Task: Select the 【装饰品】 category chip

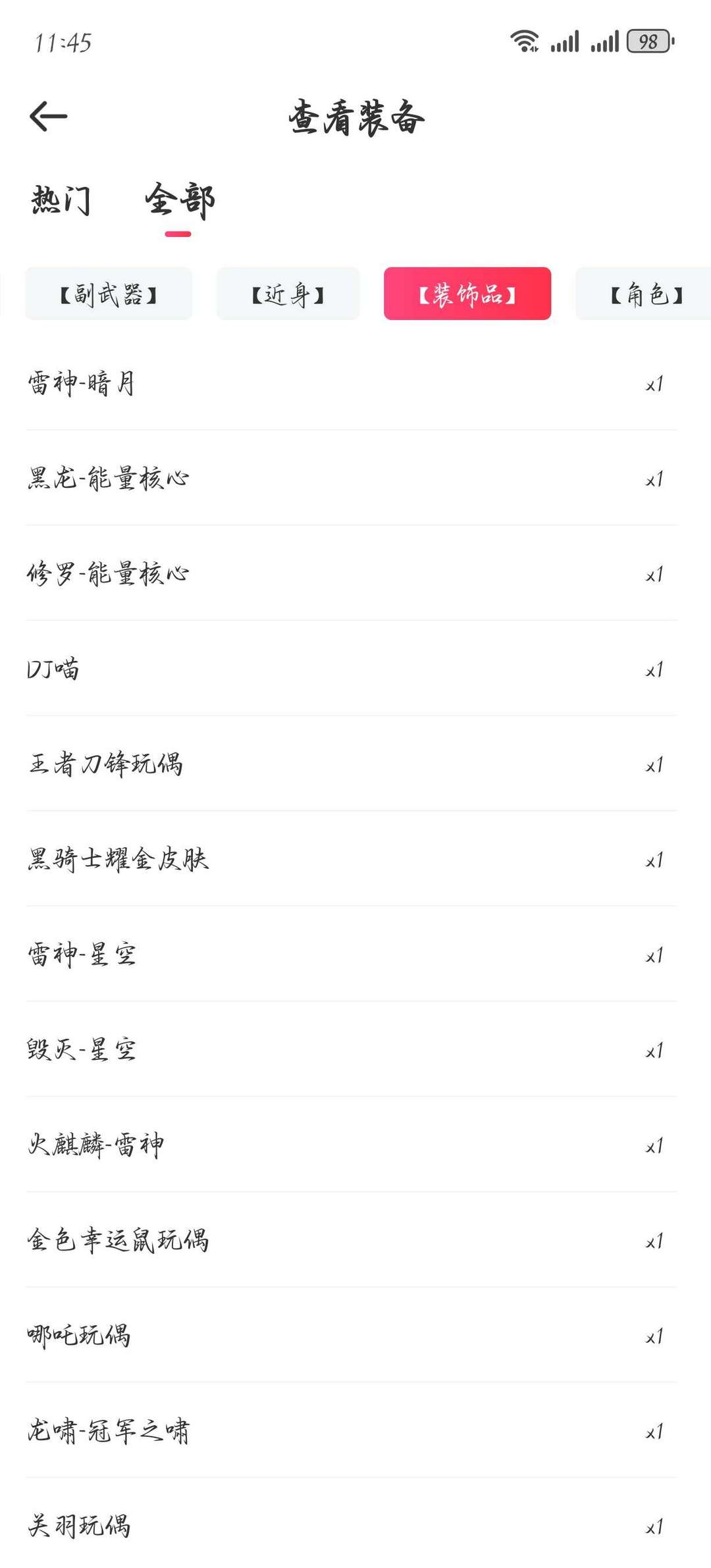Action: 467,294
